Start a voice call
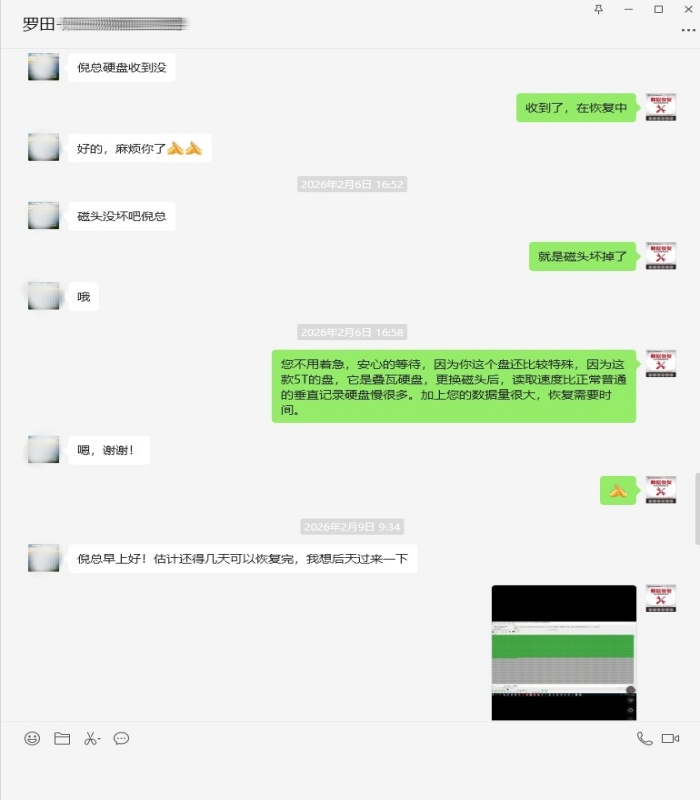 645,739
